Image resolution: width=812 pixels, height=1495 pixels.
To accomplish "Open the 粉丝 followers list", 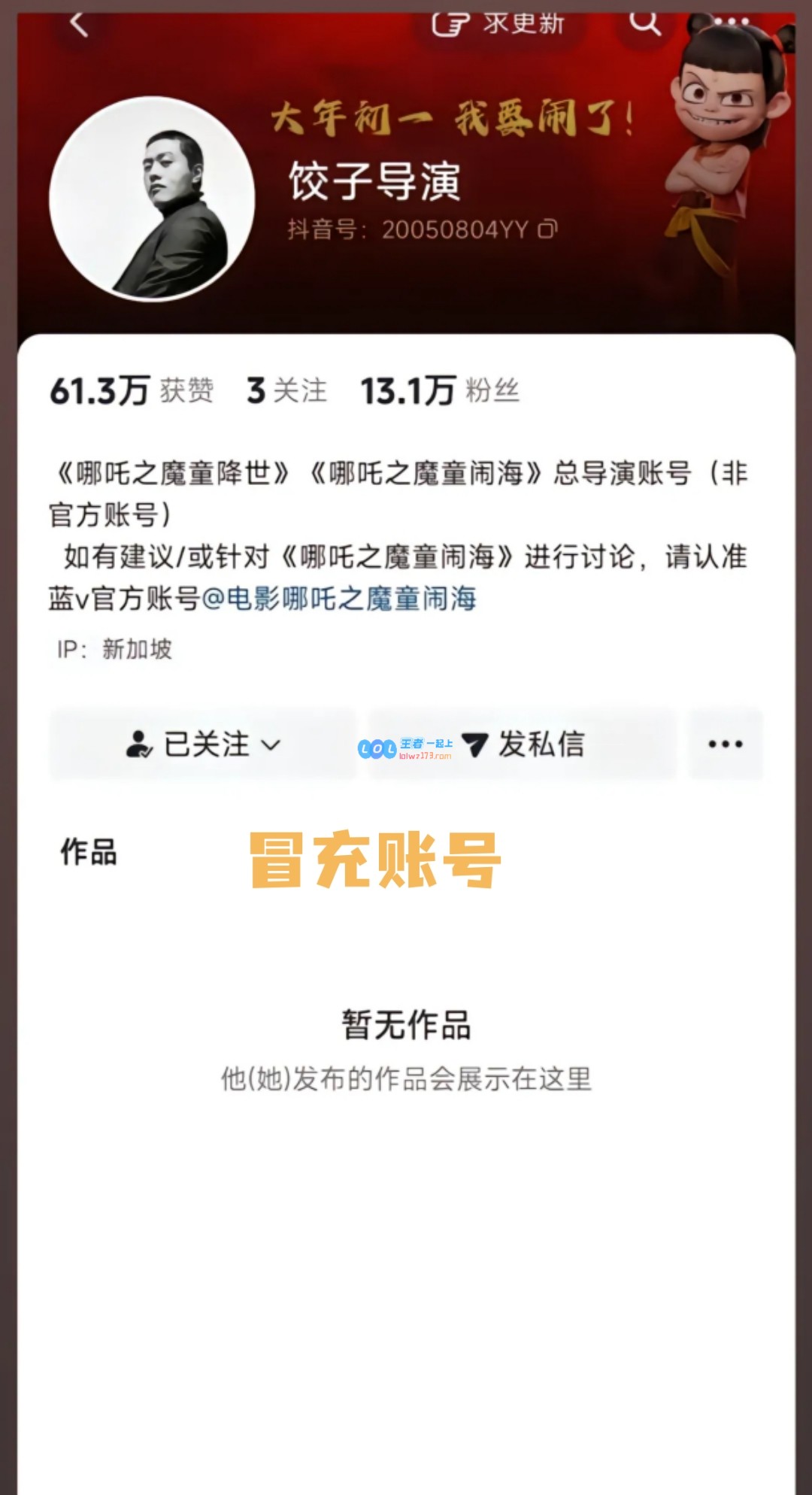I will point(440,390).
